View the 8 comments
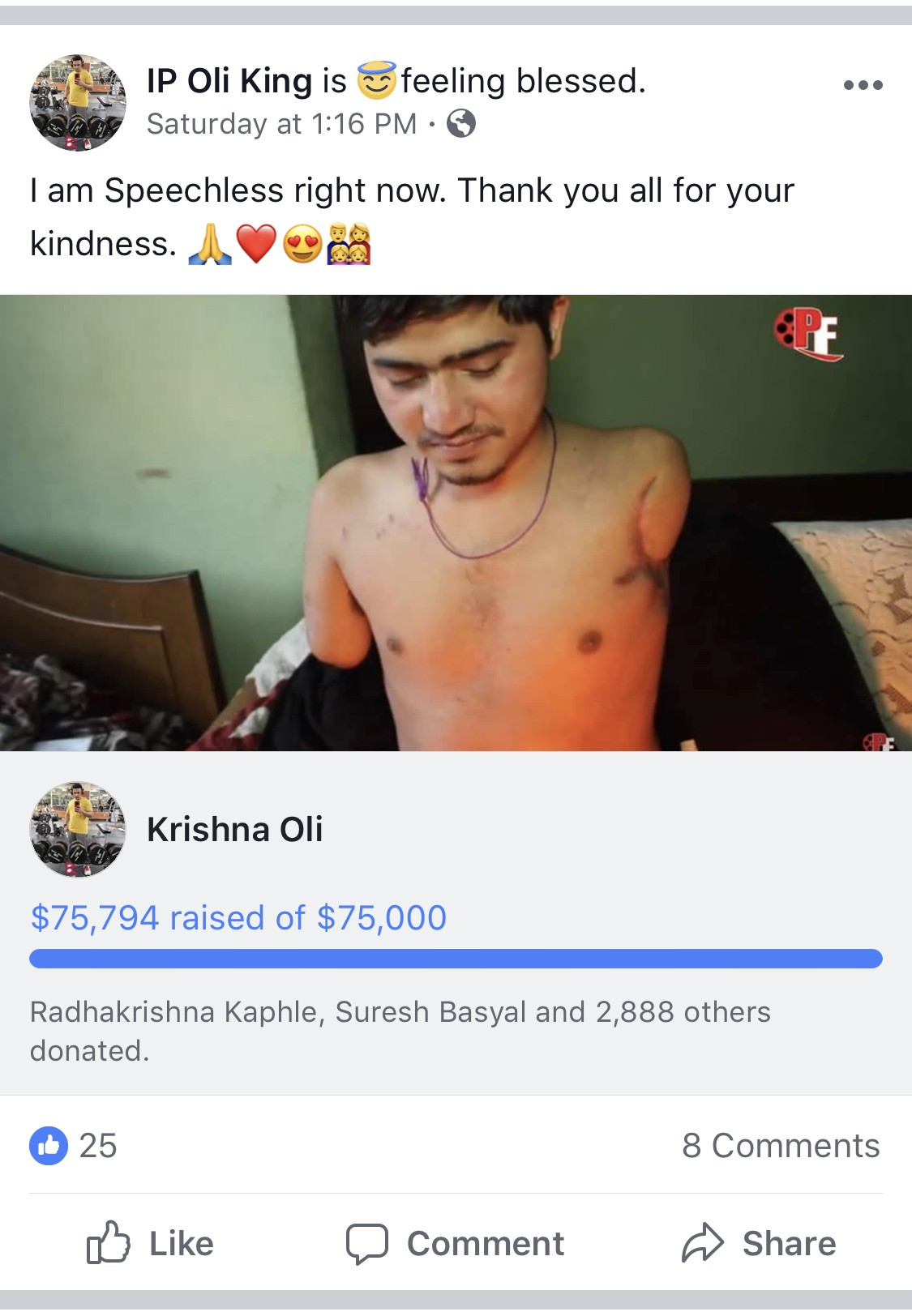 pos(780,1146)
